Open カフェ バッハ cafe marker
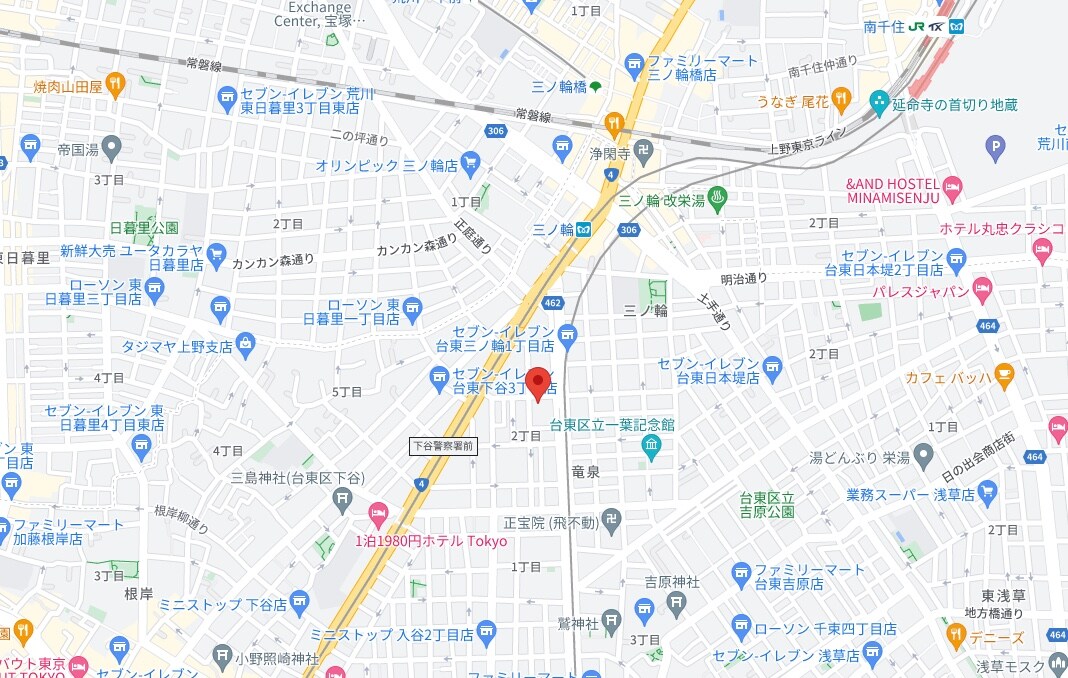The width and height of the screenshot is (1068, 678). [x=1004, y=376]
